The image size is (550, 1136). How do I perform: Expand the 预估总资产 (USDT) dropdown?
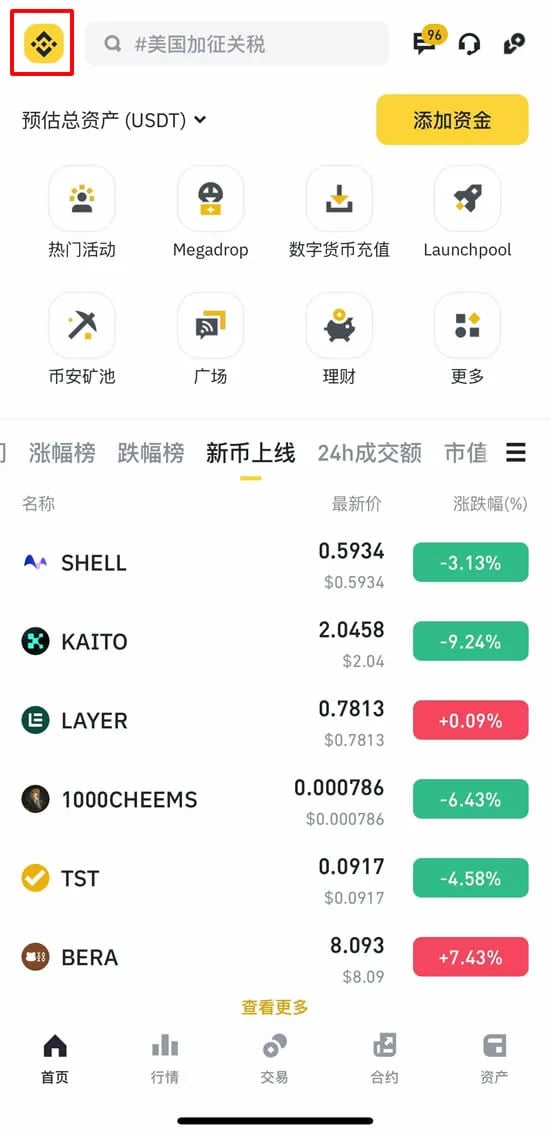tap(114, 120)
